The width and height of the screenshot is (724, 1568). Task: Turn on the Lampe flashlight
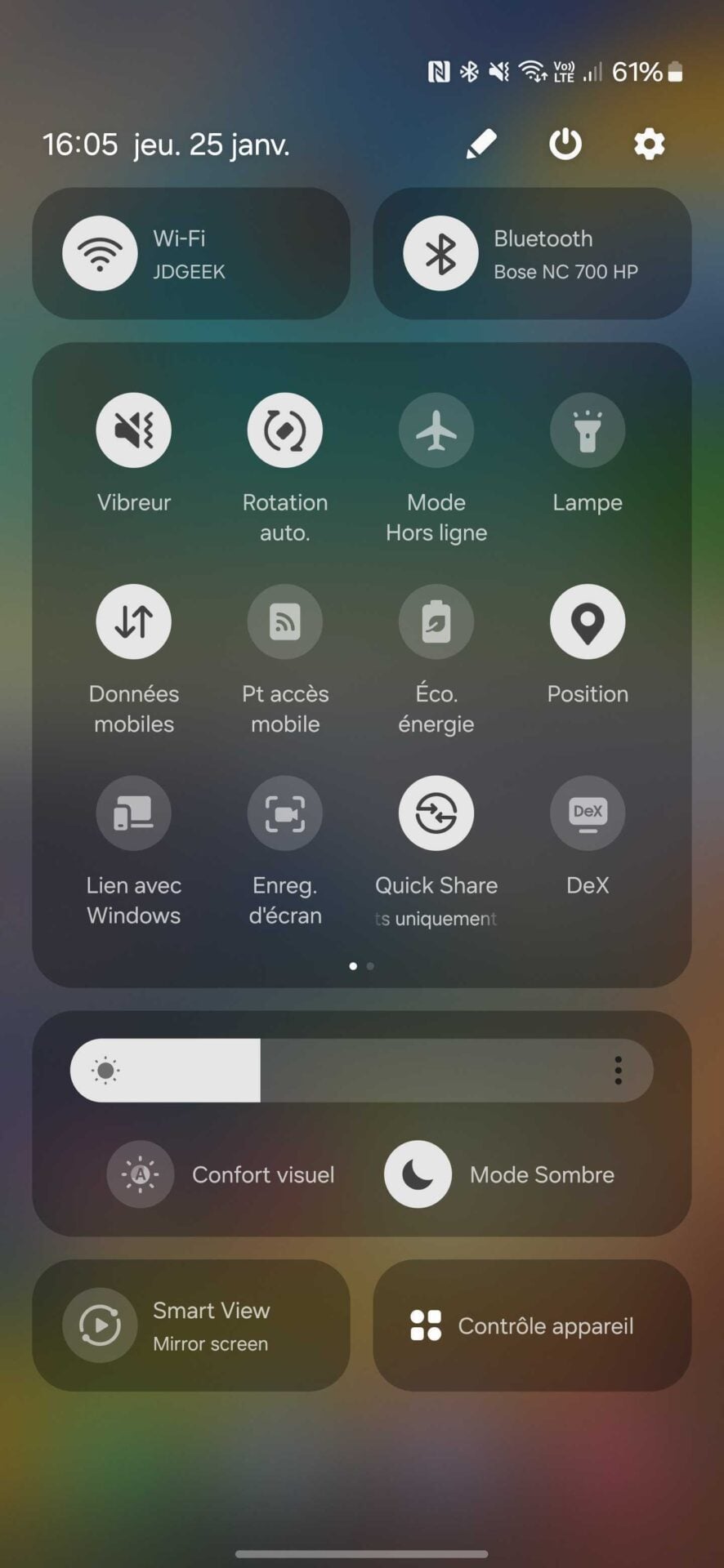click(x=588, y=430)
